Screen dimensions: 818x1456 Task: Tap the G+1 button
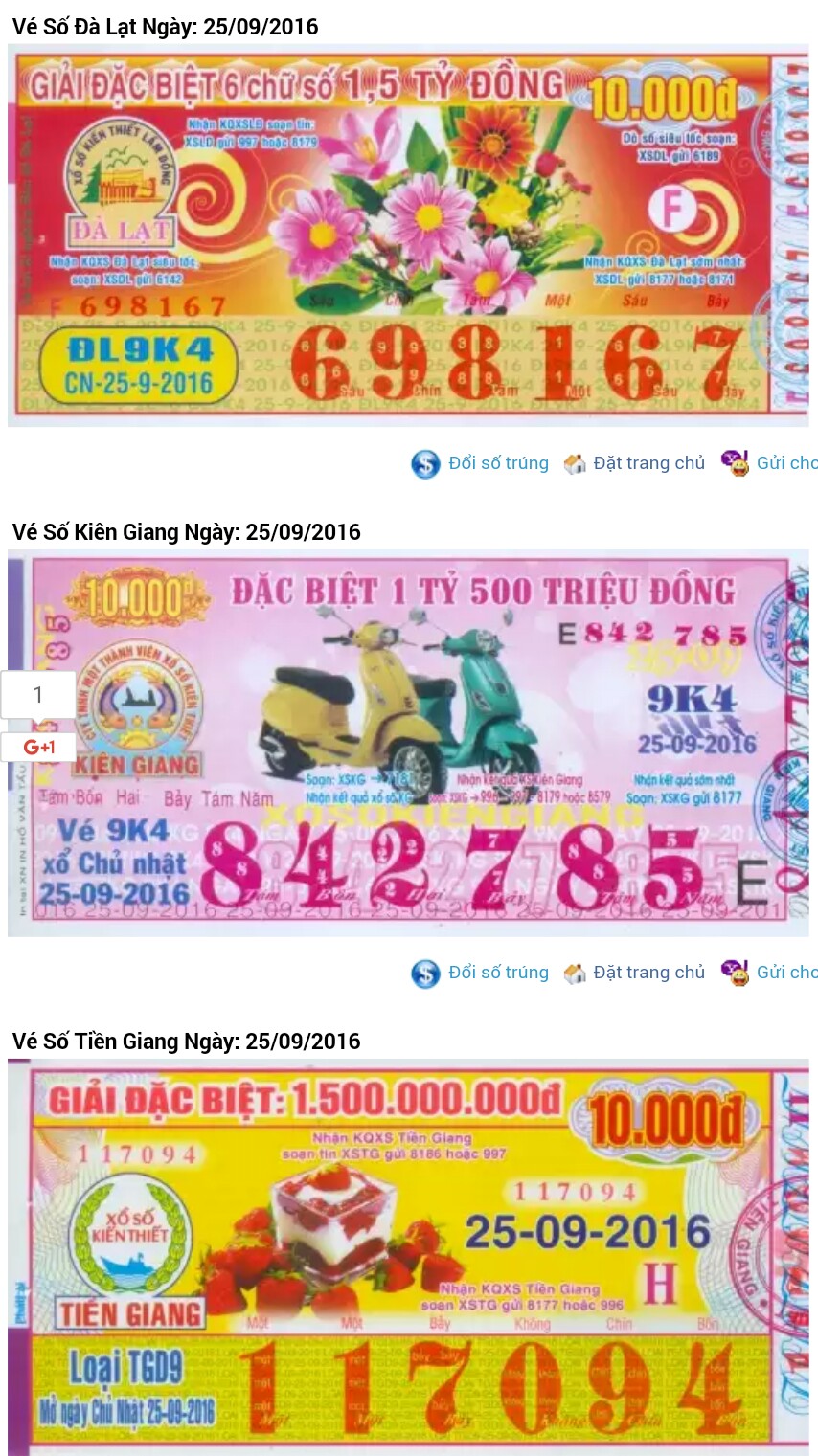[x=38, y=748]
